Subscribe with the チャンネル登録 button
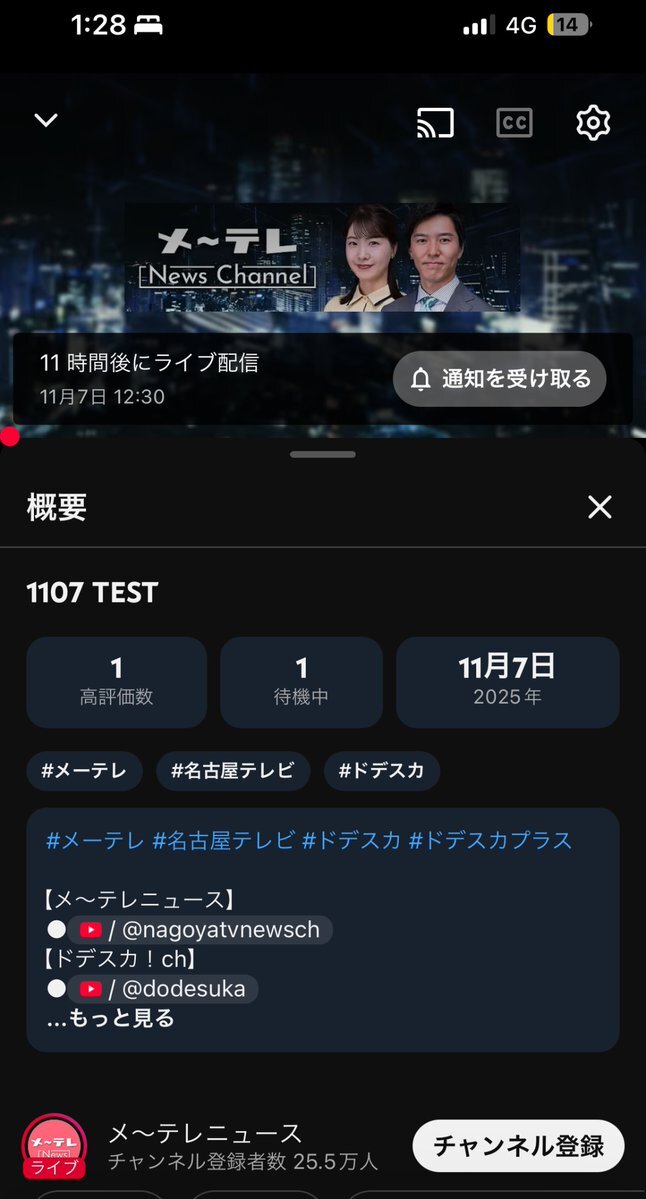The image size is (646, 1199). (x=518, y=1146)
